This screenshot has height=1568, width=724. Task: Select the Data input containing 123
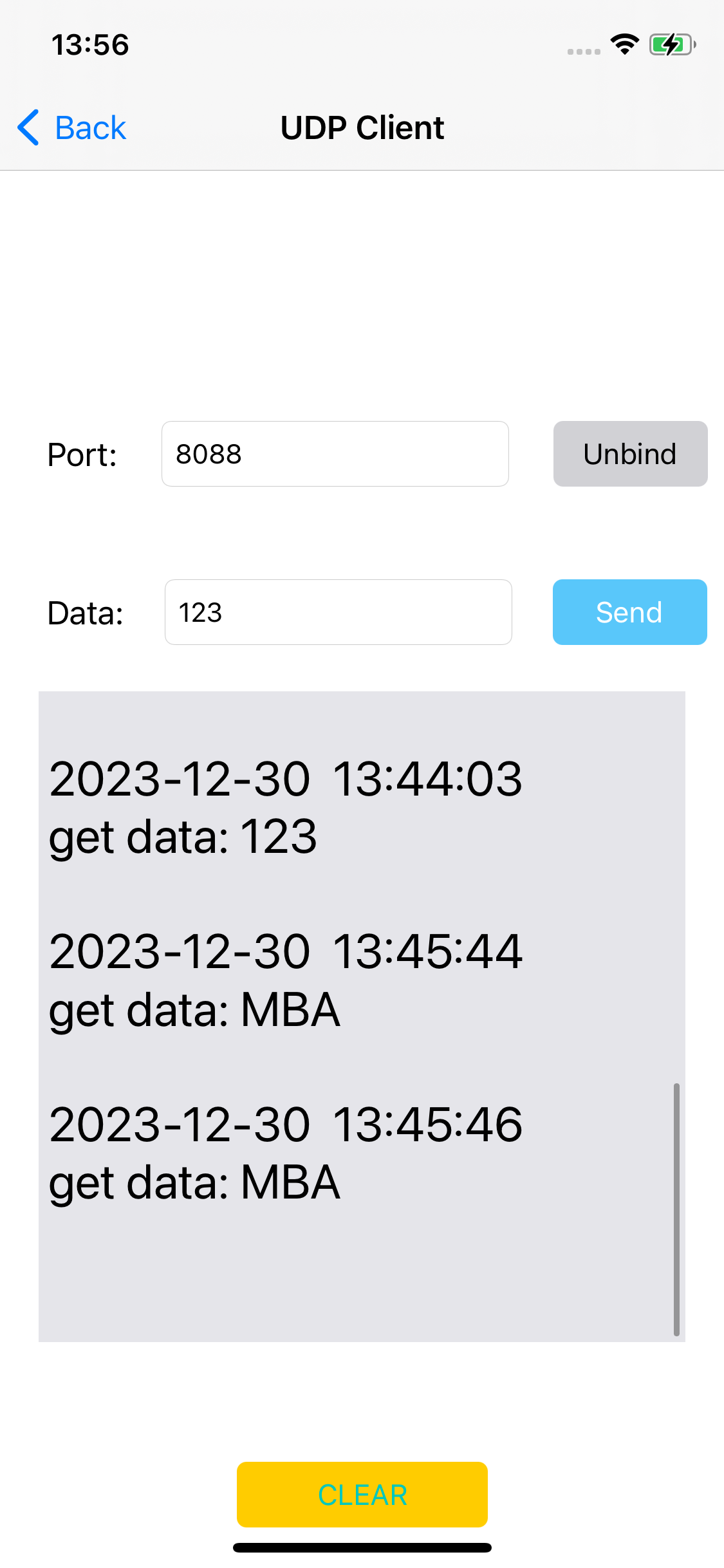(x=337, y=611)
